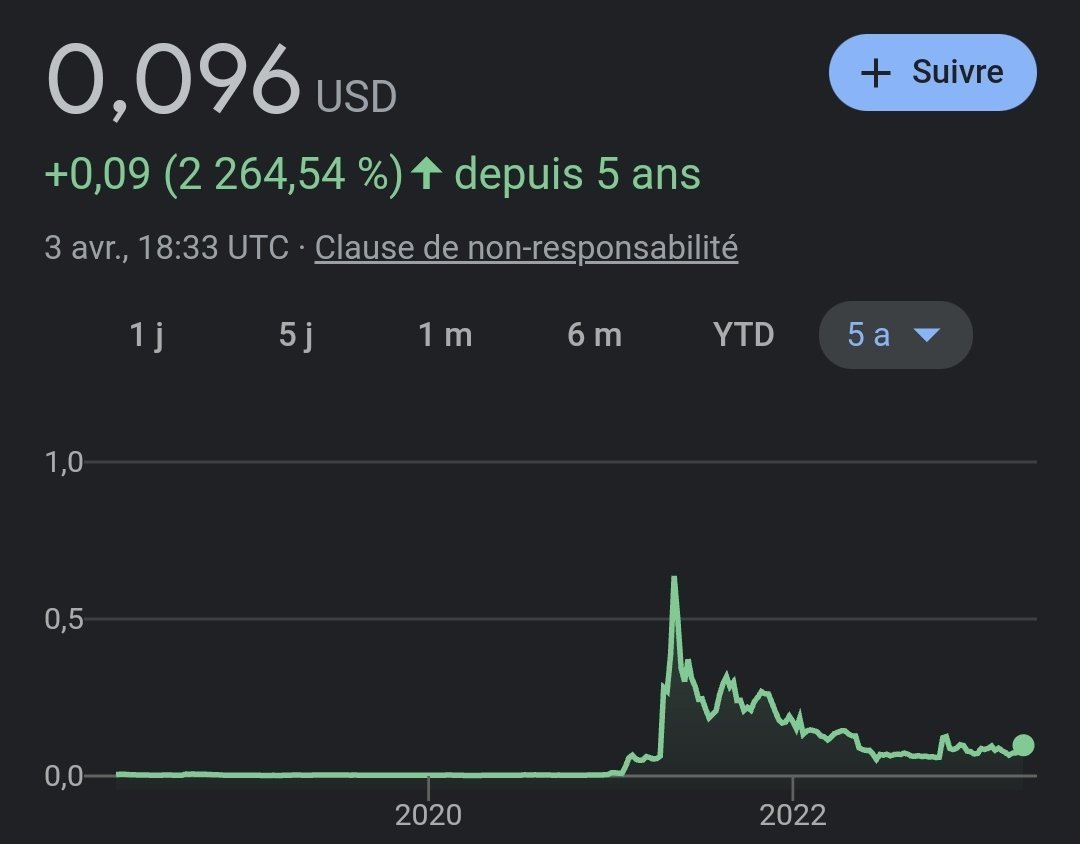Image resolution: width=1080 pixels, height=844 pixels.
Task: Show the 1 m price history
Action: [445, 335]
